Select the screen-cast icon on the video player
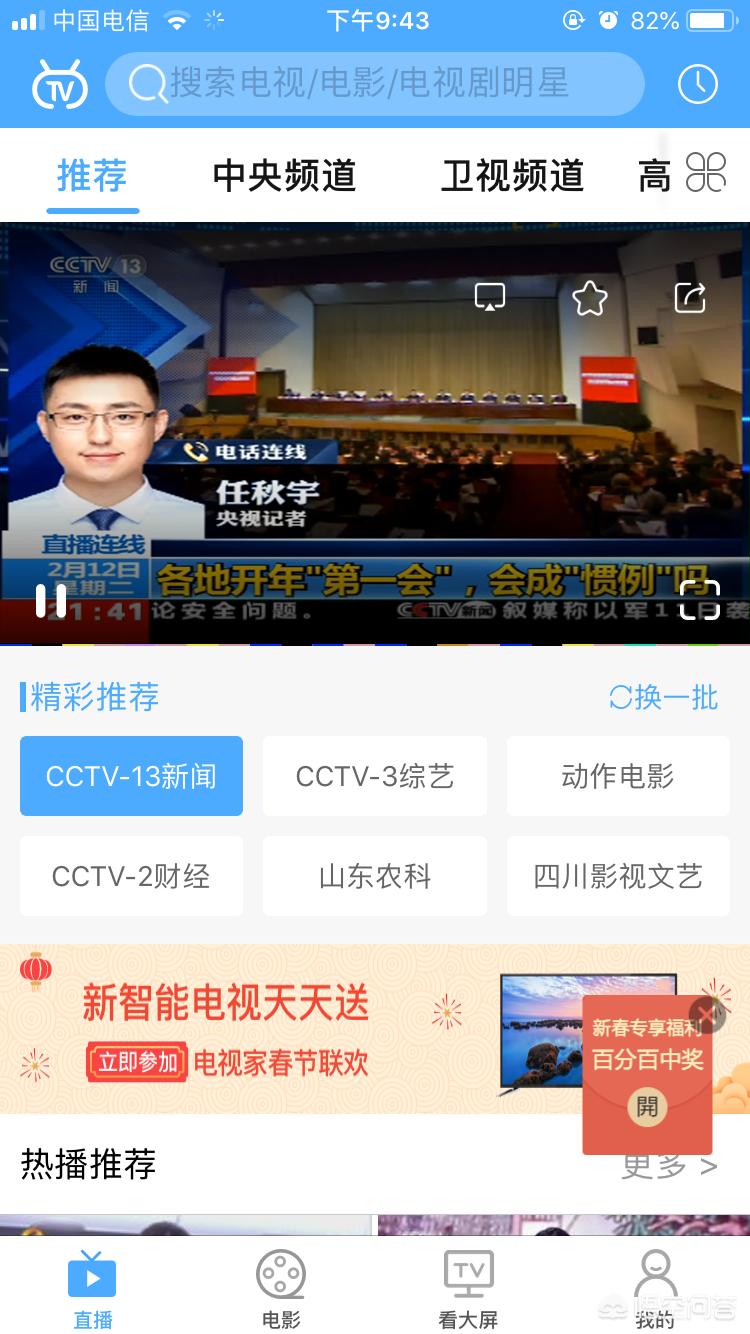Viewport: 750px width, 1334px height. [489, 297]
